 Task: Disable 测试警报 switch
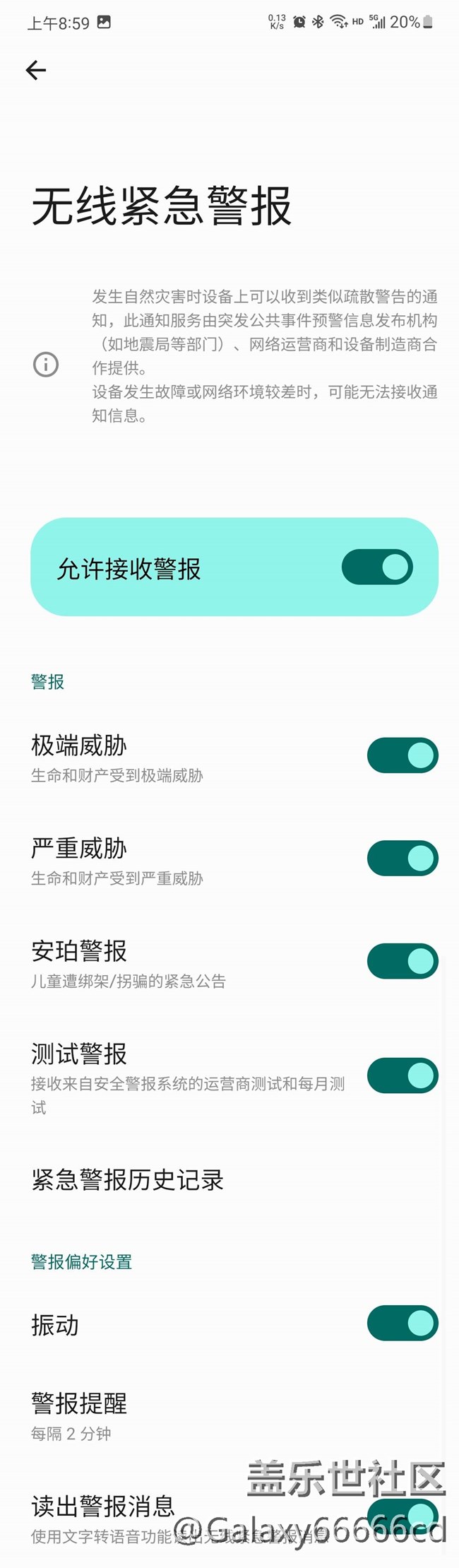tap(403, 1075)
